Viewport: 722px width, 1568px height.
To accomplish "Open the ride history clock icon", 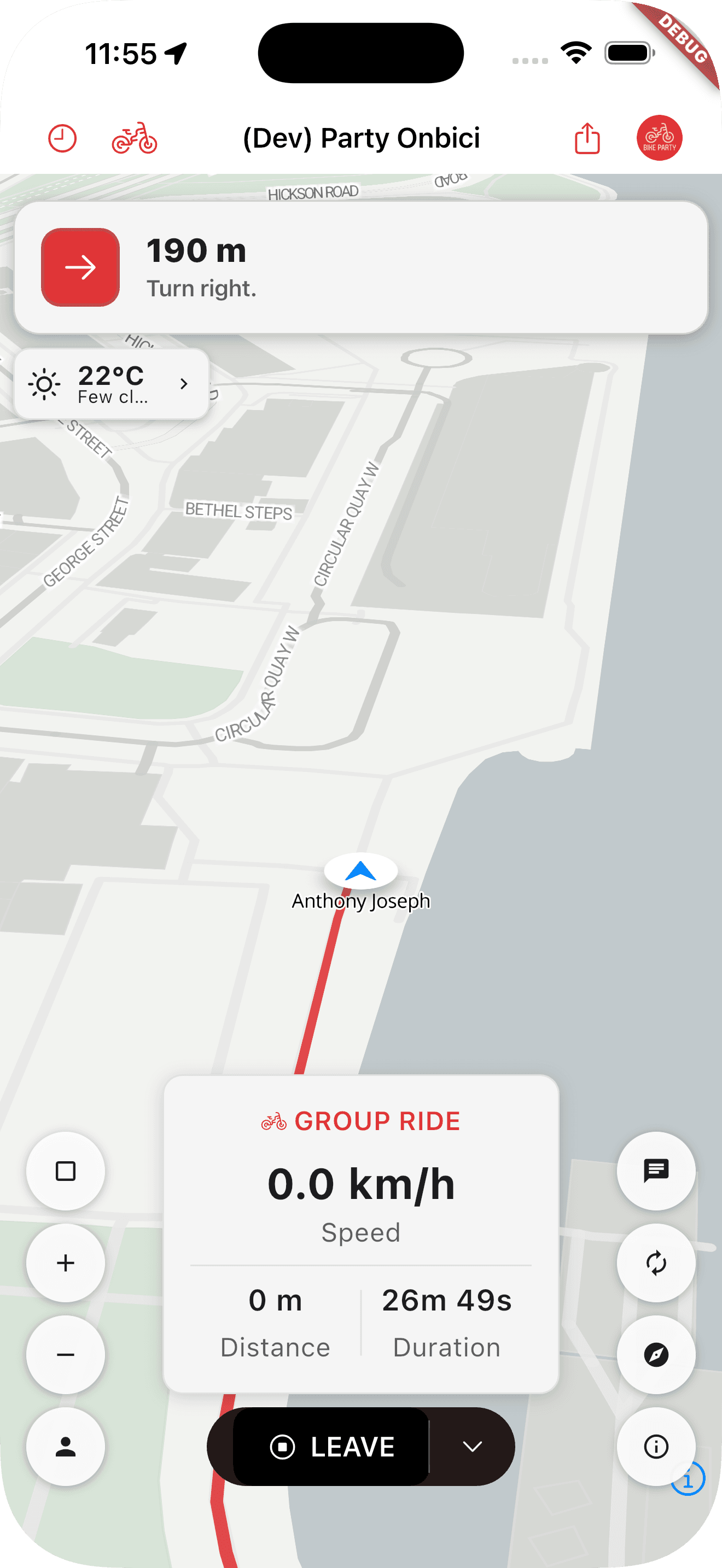I will point(62,138).
